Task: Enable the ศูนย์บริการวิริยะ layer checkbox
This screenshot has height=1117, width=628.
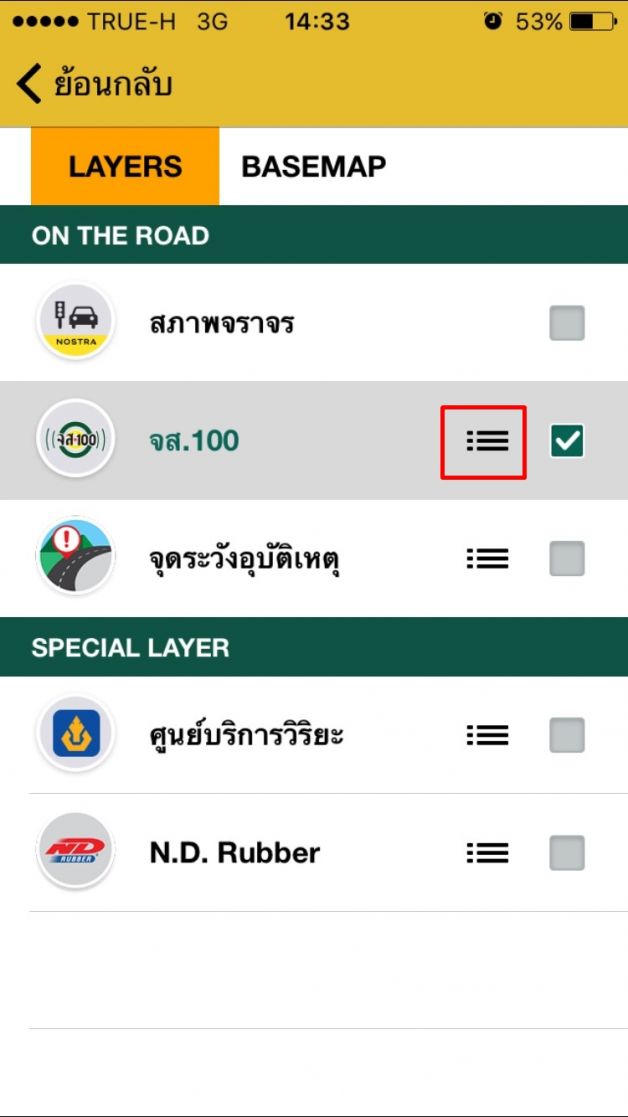Action: click(567, 736)
